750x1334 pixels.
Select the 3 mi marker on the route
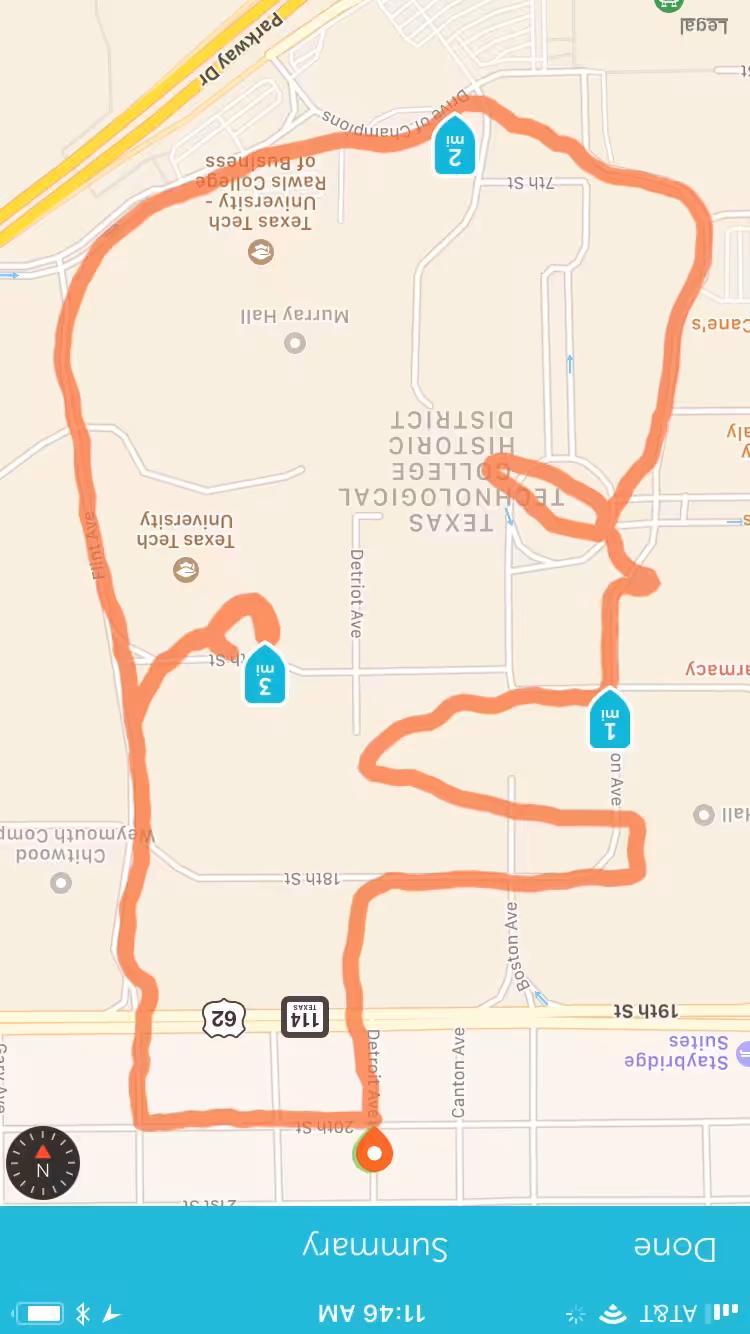pos(265,674)
